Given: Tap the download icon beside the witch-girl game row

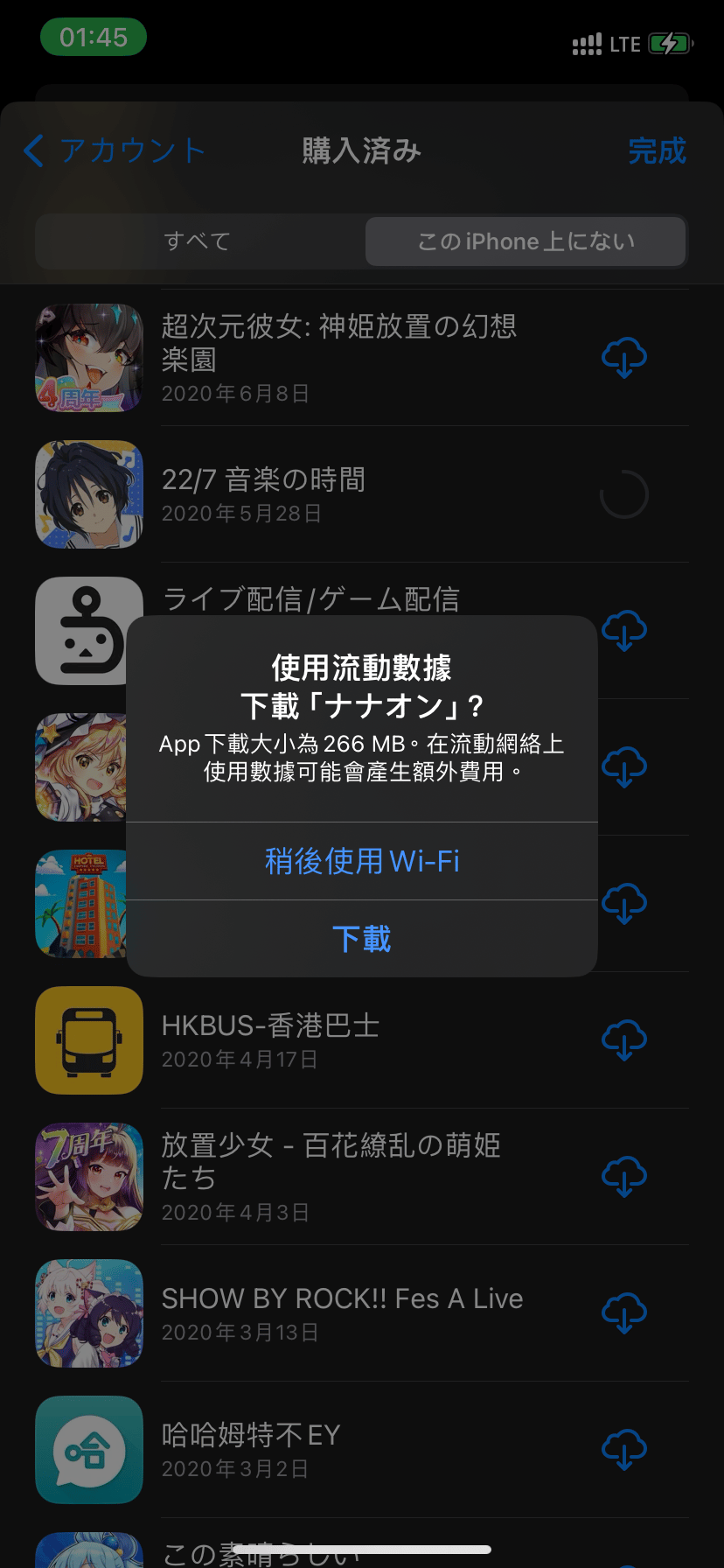Looking at the screenshot, I should click(623, 766).
